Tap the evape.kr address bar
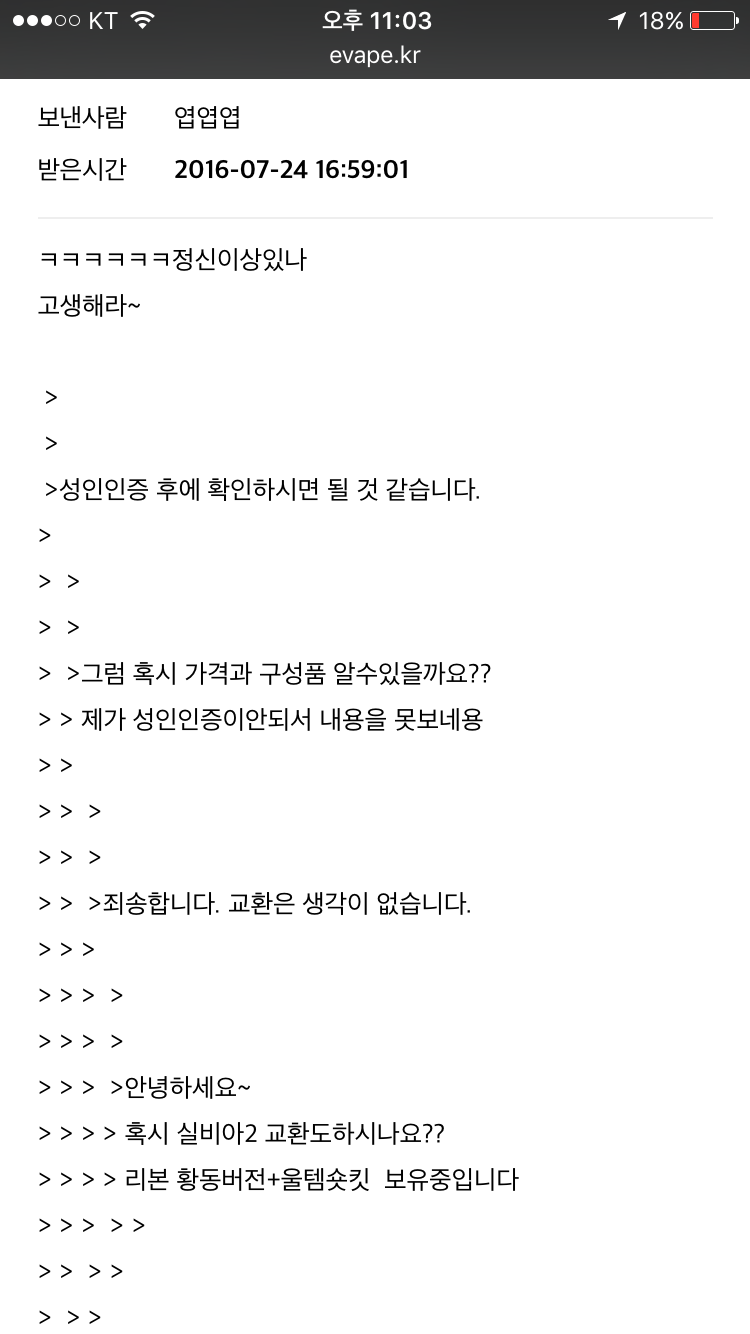750x1334 pixels. point(374,56)
